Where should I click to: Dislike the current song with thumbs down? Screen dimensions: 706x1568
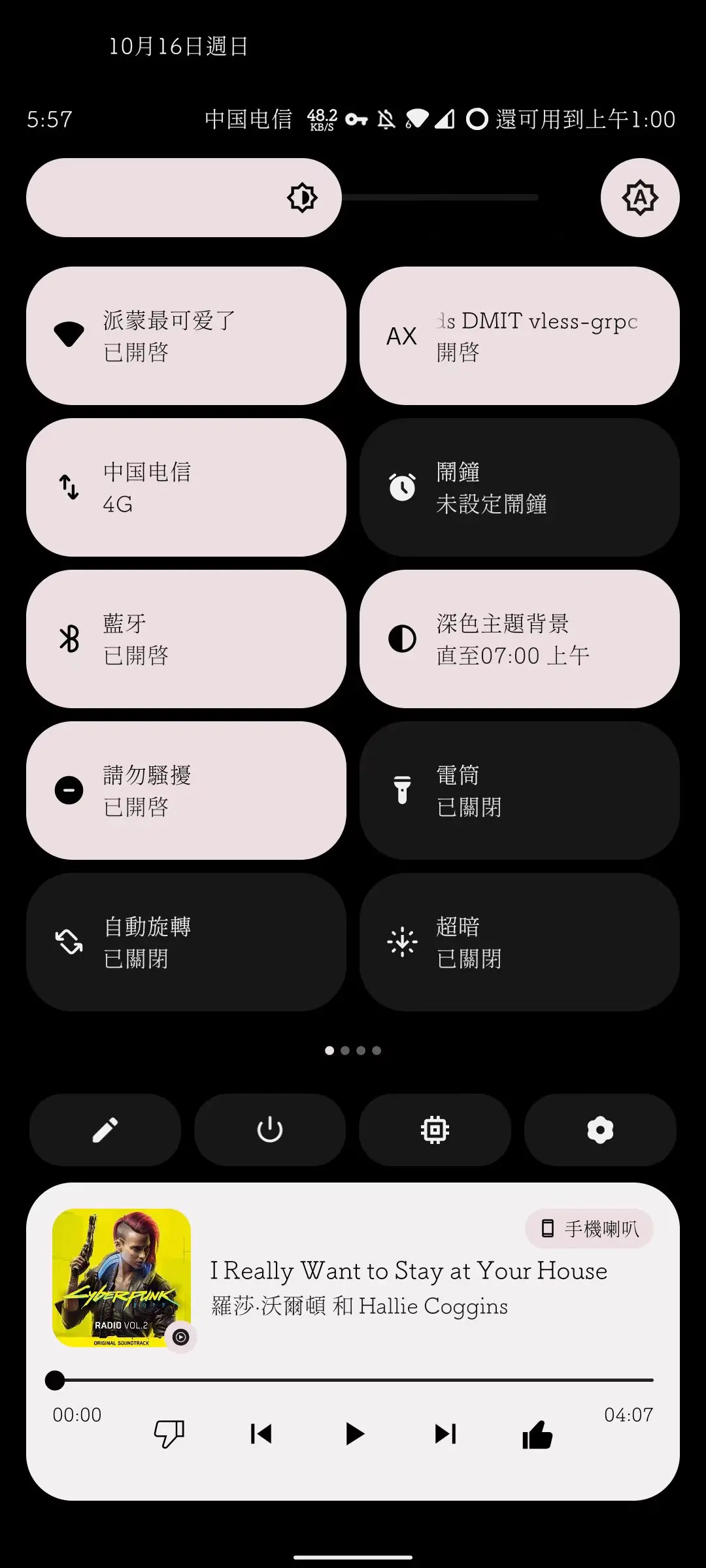pyautogui.click(x=169, y=1434)
